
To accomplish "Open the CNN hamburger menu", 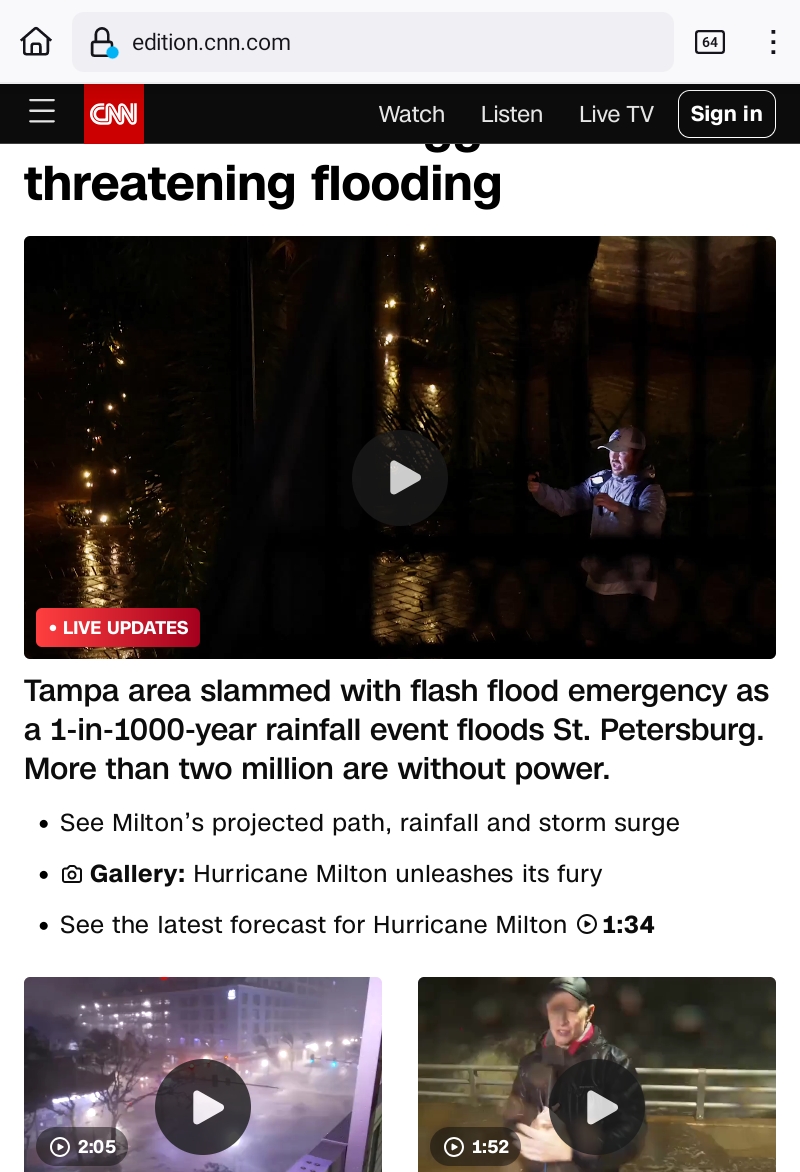I will [x=42, y=113].
